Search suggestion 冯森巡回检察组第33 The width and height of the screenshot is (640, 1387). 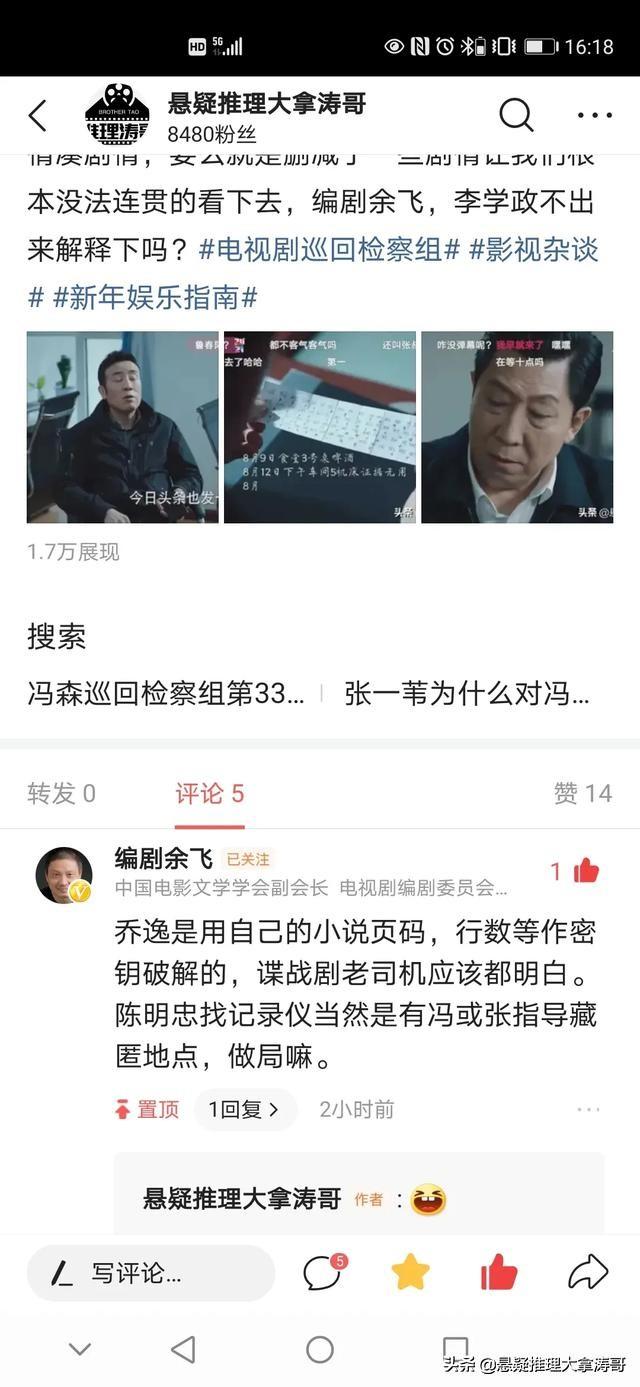click(x=166, y=693)
